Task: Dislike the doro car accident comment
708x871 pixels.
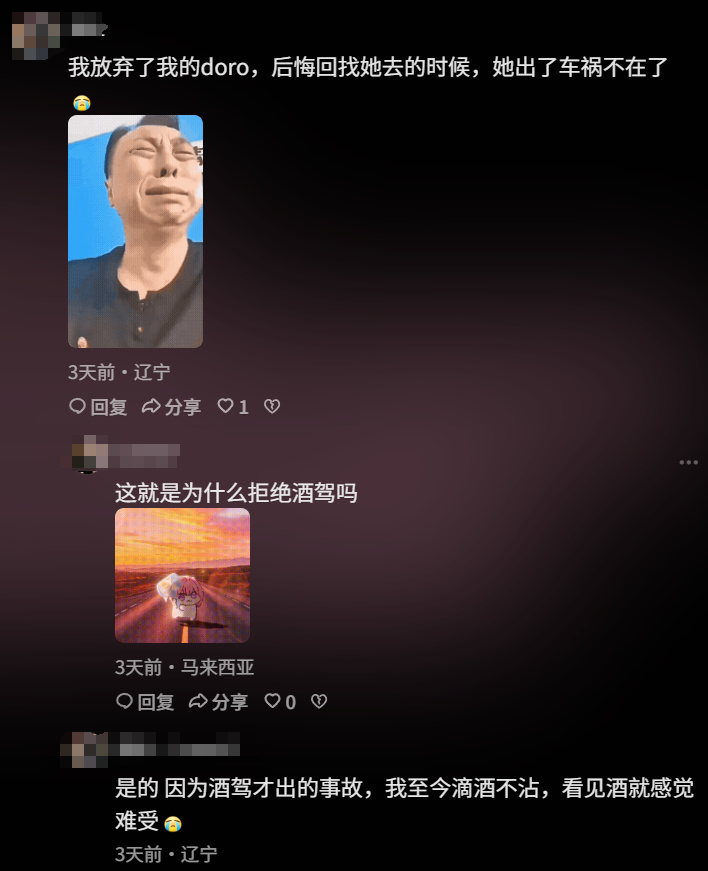Action: click(x=272, y=407)
